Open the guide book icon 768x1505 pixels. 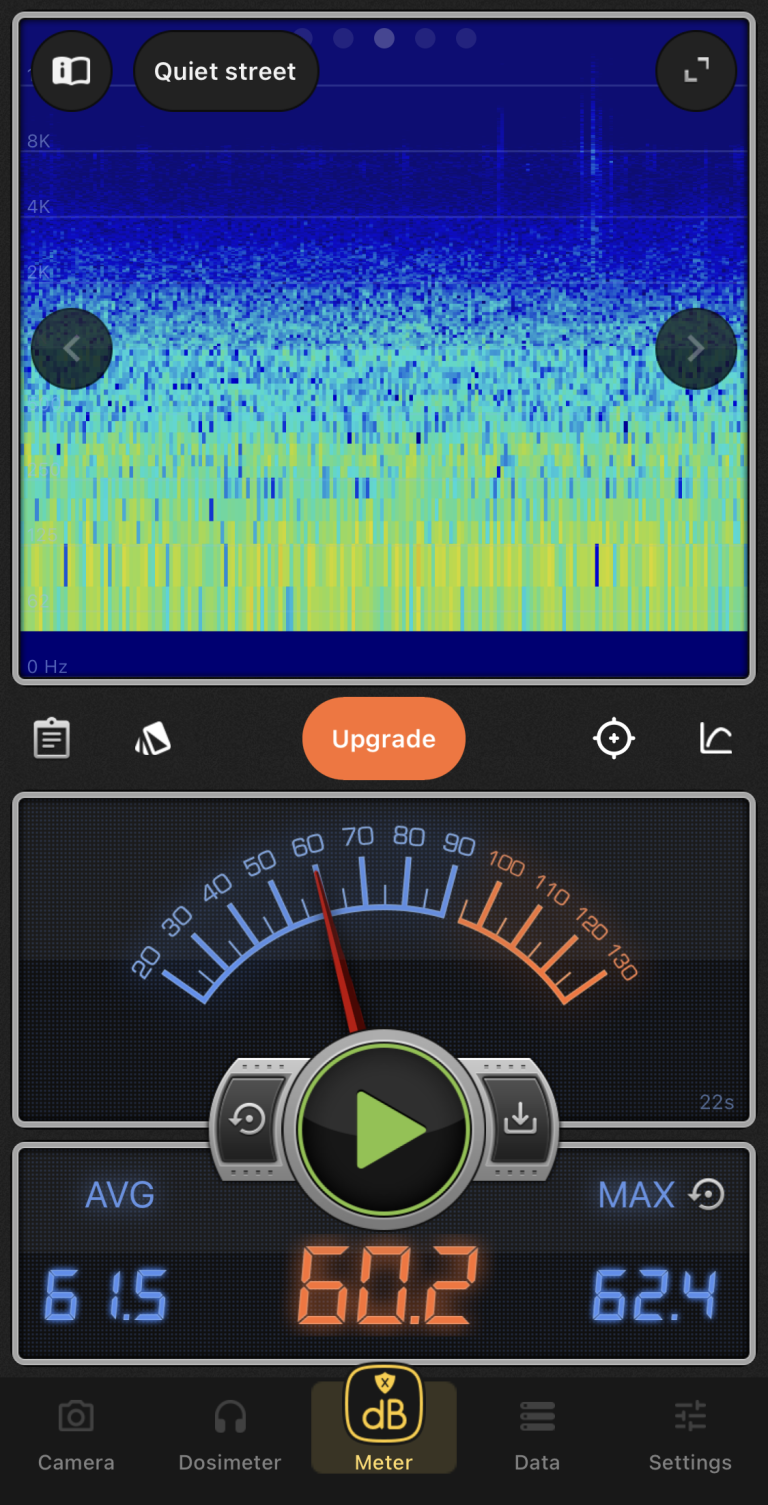(x=72, y=71)
